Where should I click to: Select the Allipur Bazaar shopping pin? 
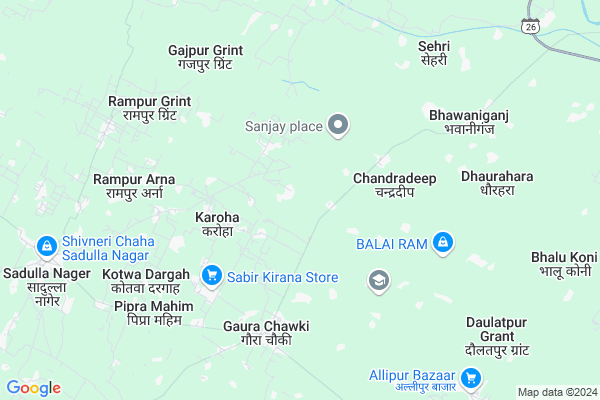coord(471,377)
